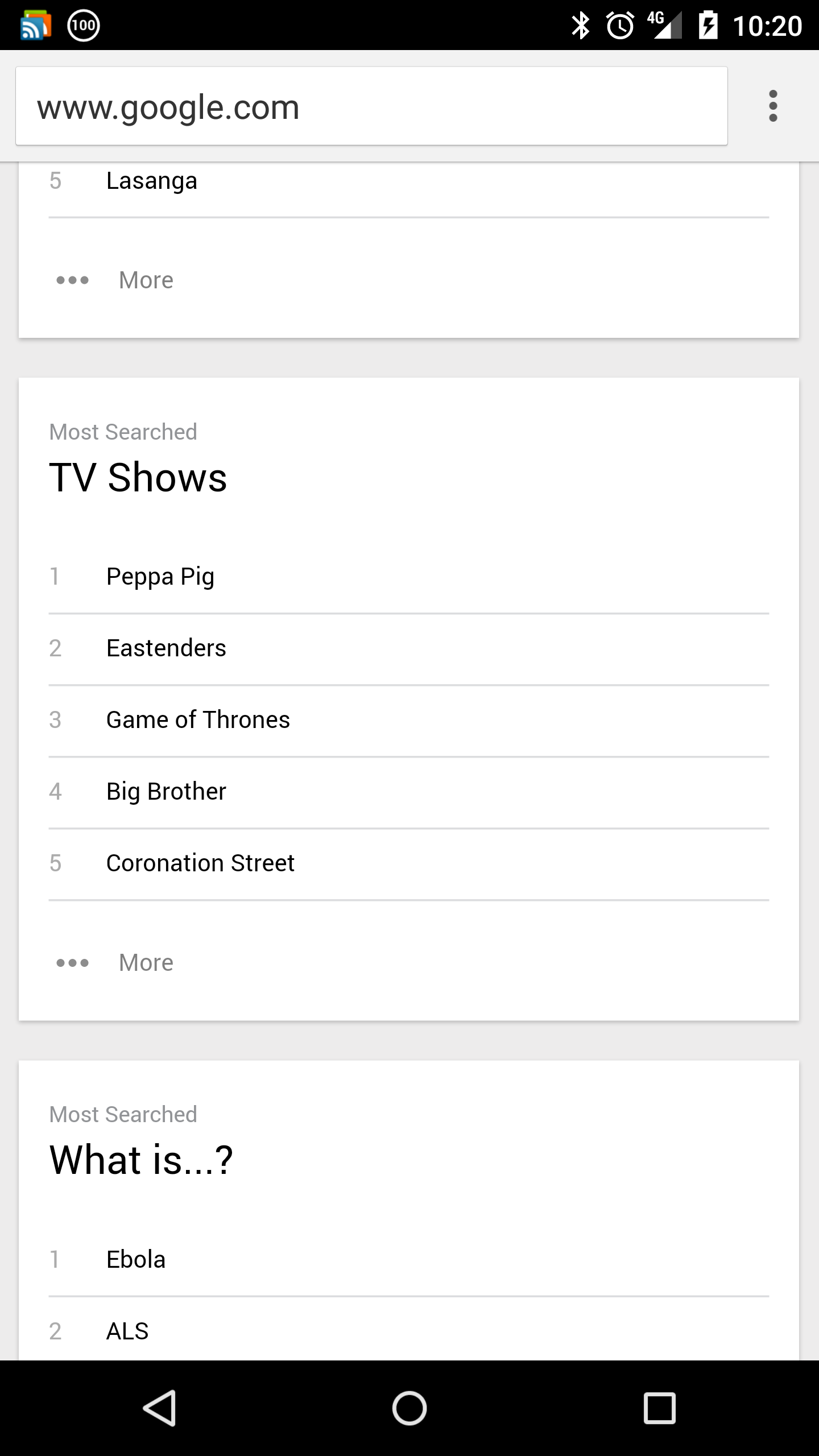
Task: Go back using the system back button
Action: click(x=159, y=1408)
